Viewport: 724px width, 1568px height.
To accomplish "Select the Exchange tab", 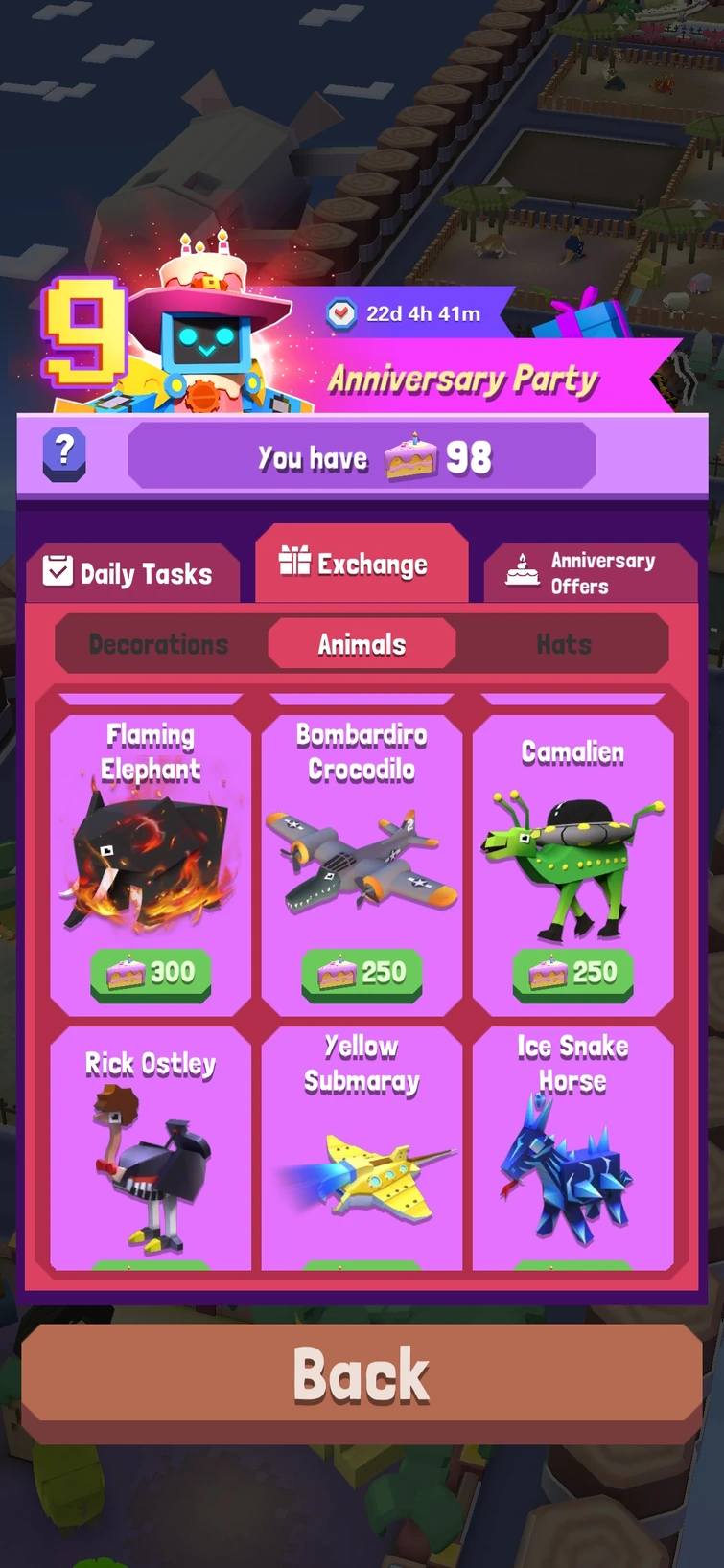I will pos(362,564).
